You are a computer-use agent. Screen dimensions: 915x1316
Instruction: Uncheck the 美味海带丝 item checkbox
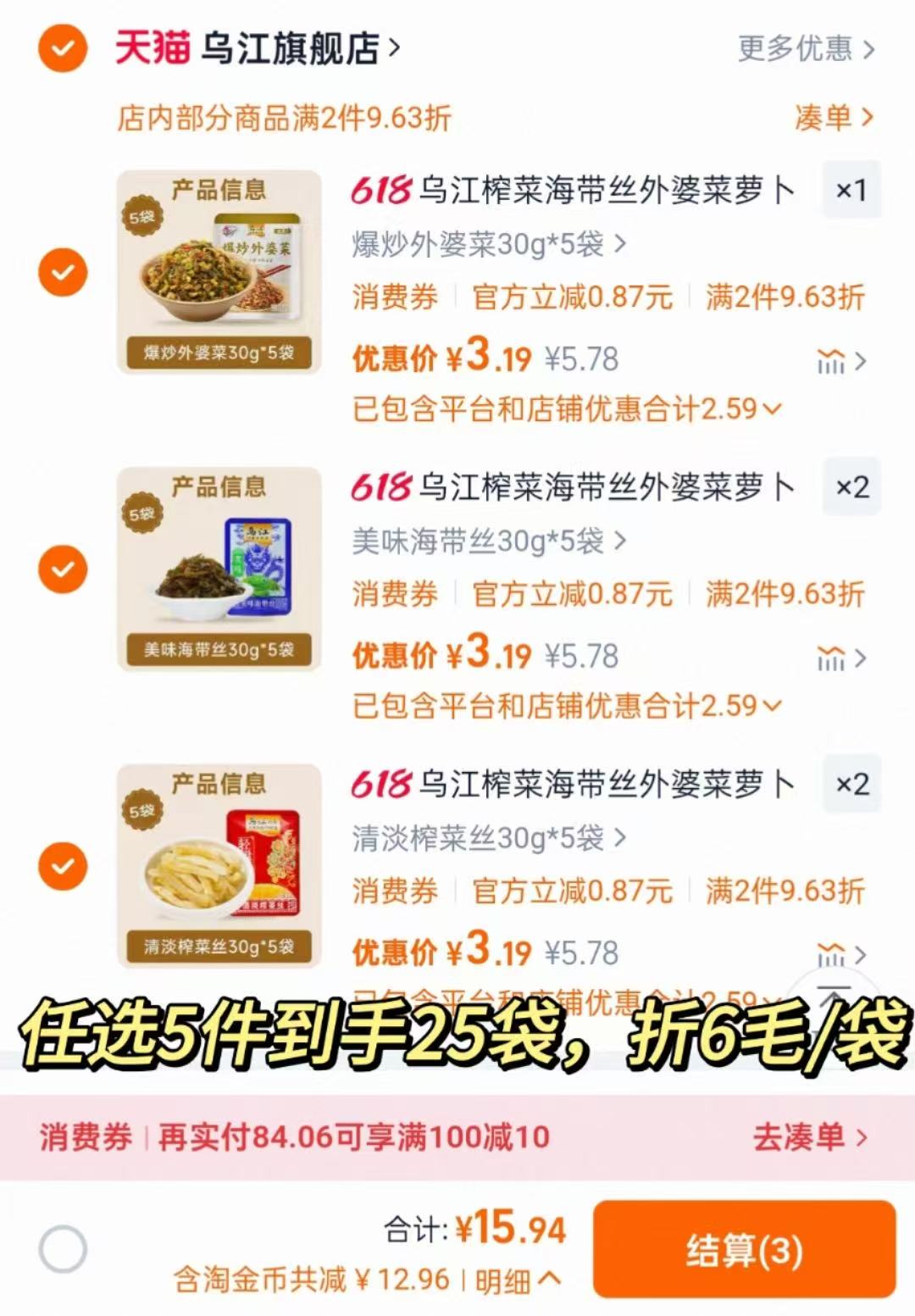(62, 569)
